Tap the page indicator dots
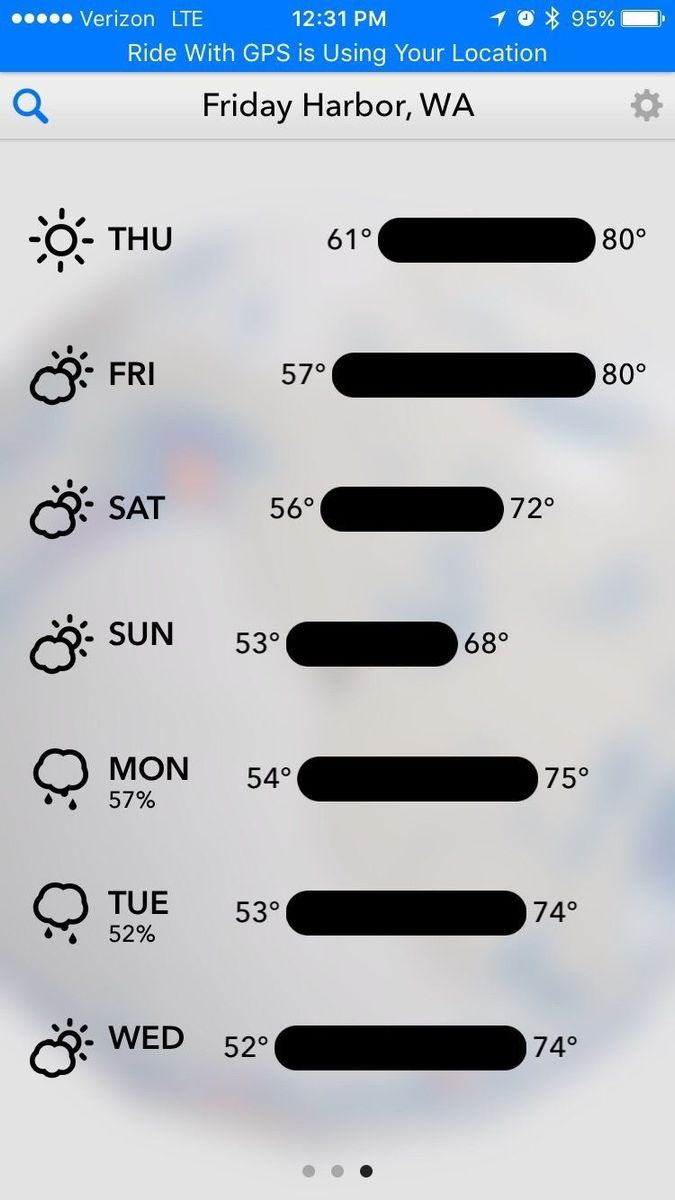The image size is (675, 1200). click(x=337, y=1171)
